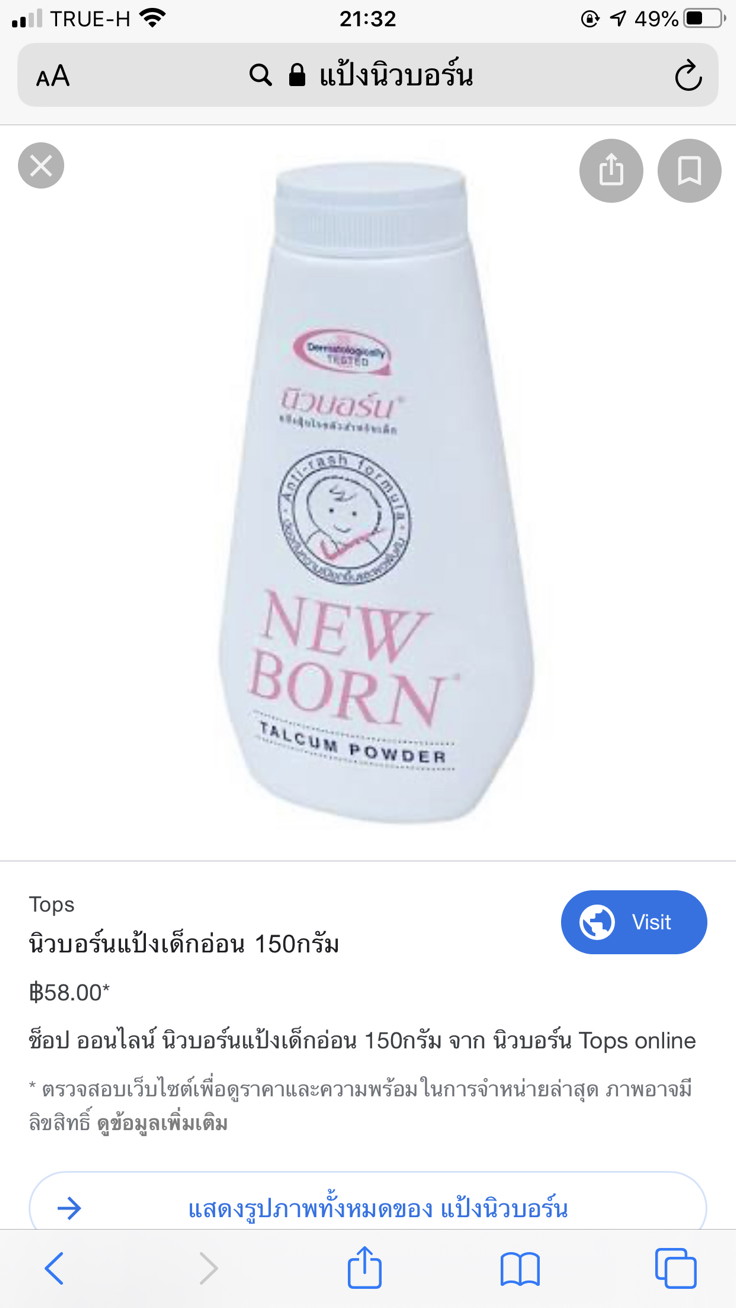This screenshot has width=736, height=1308.
Task: Bookmark this image result
Action: point(689,171)
